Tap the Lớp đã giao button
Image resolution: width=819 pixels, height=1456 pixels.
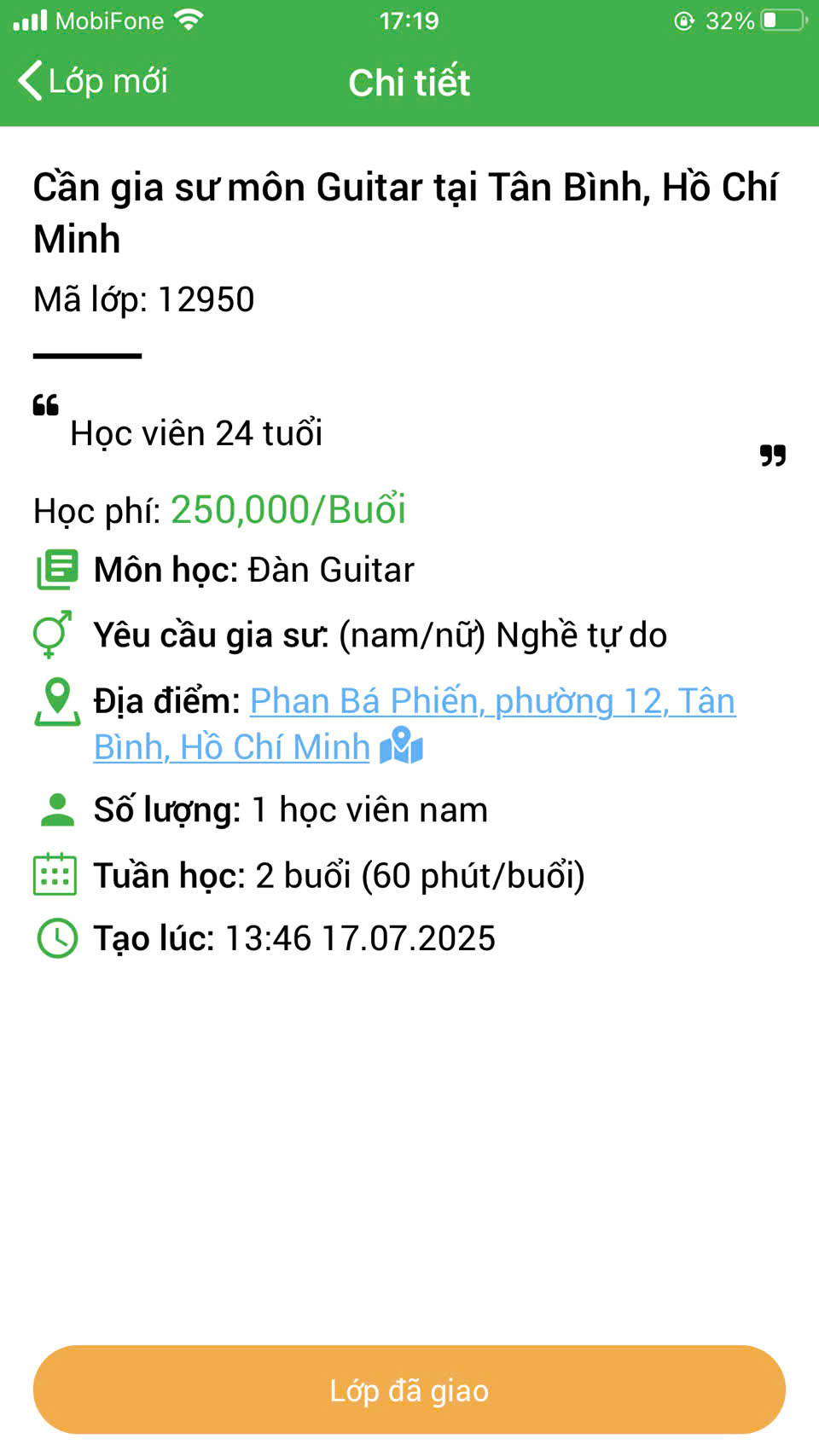(409, 1390)
